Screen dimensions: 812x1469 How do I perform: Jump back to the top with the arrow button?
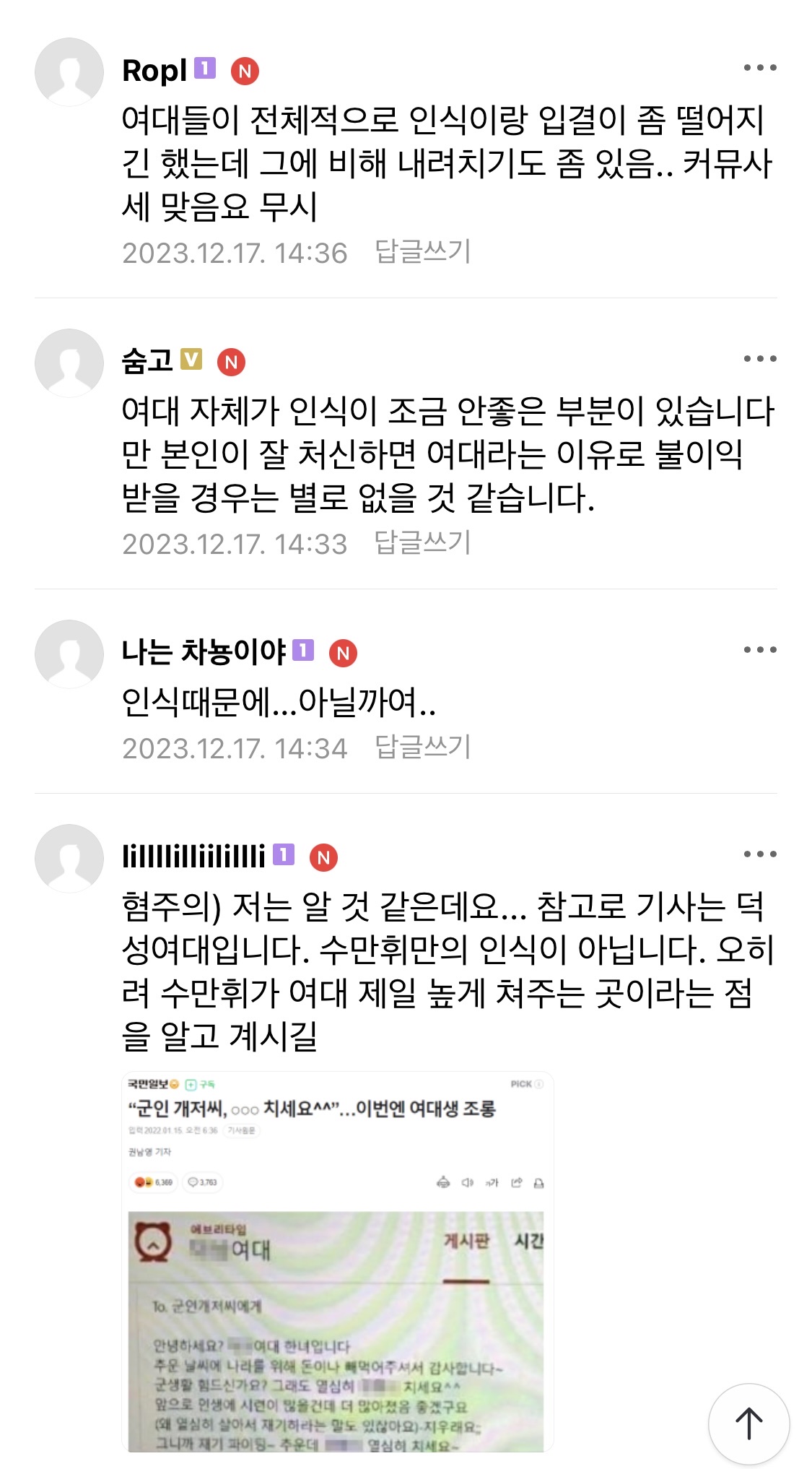pos(748,1423)
